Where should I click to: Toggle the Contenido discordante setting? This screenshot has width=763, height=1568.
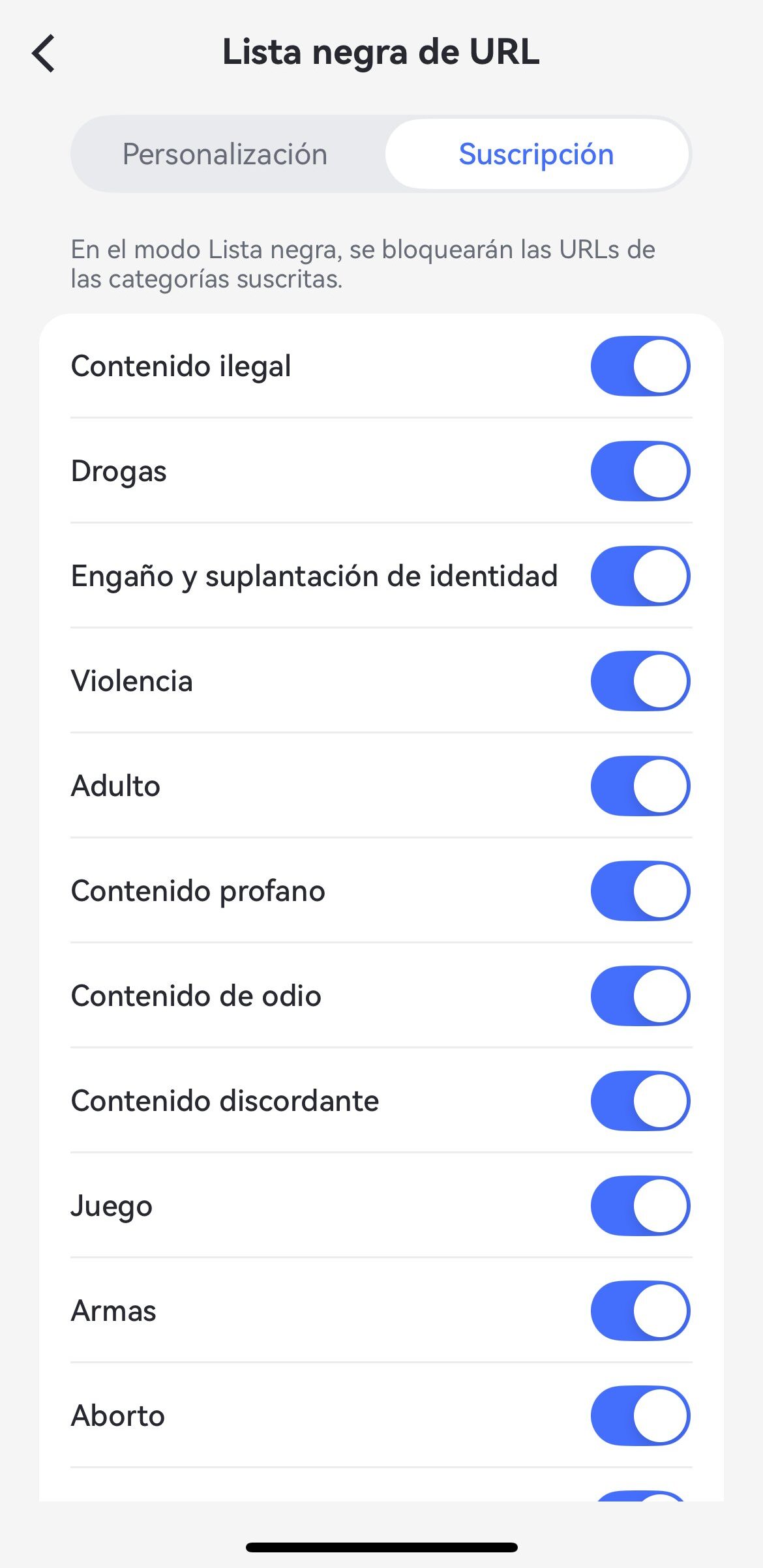[x=640, y=1101]
